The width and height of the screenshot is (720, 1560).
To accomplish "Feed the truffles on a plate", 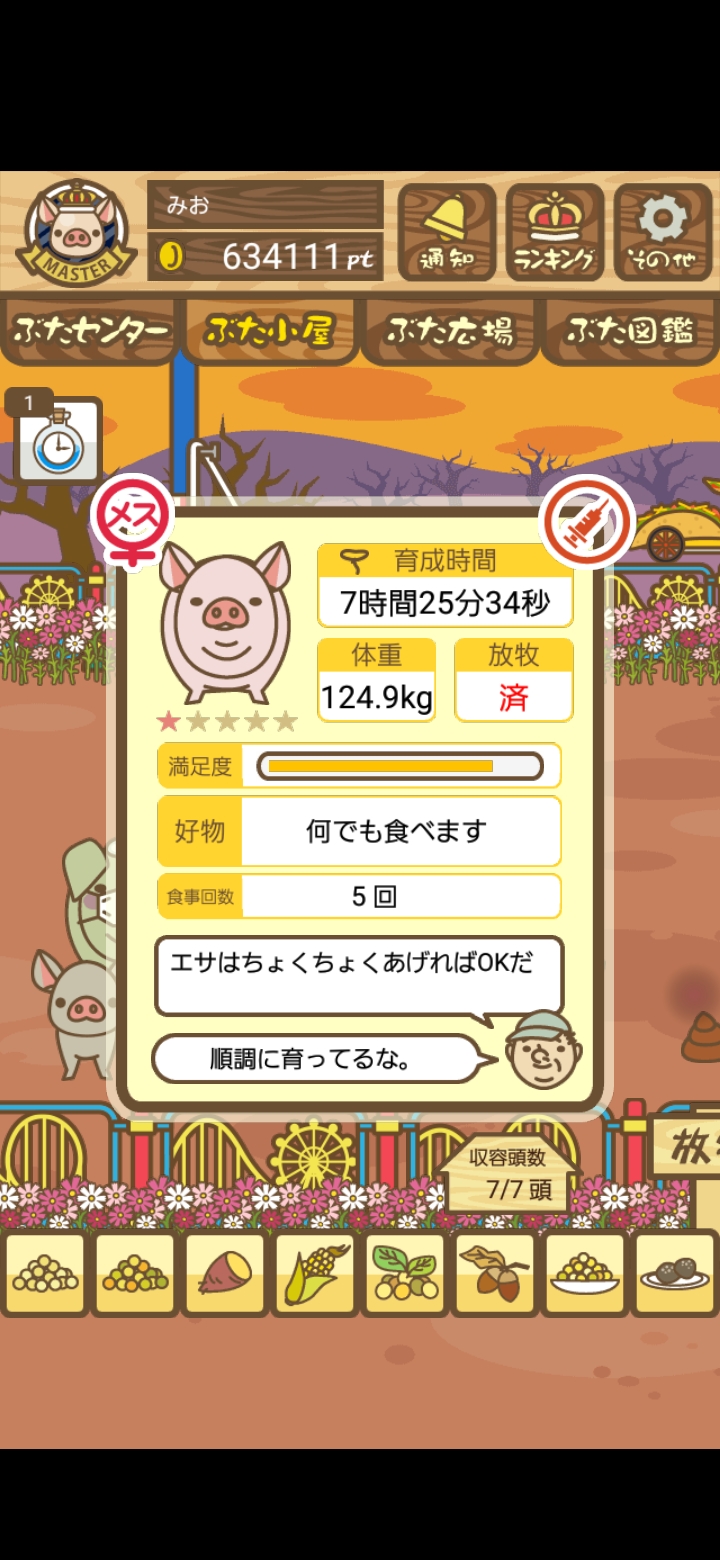I will pyautogui.click(x=674, y=1273).
